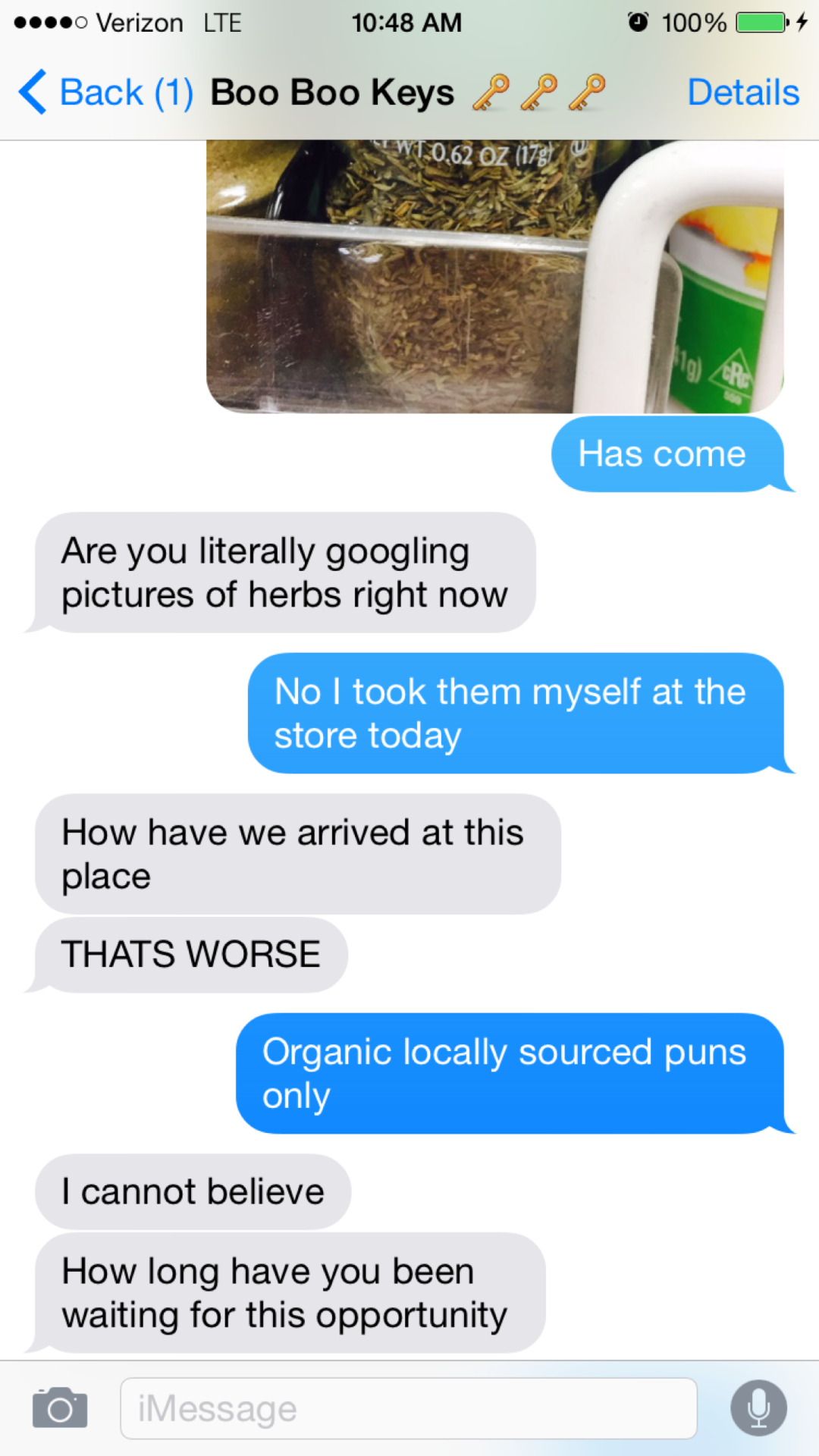Open the herbs photo in the chat

tap(494, 277)
